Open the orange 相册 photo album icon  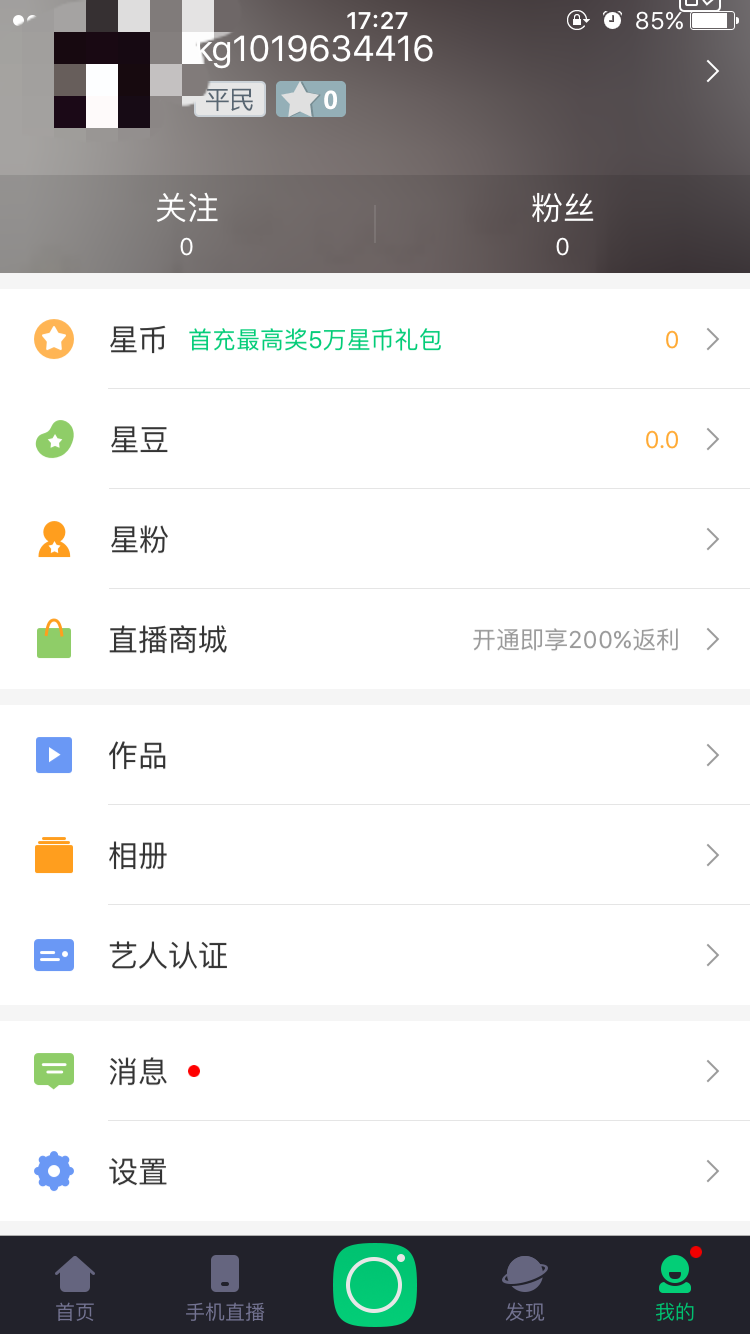pos(53,855)
